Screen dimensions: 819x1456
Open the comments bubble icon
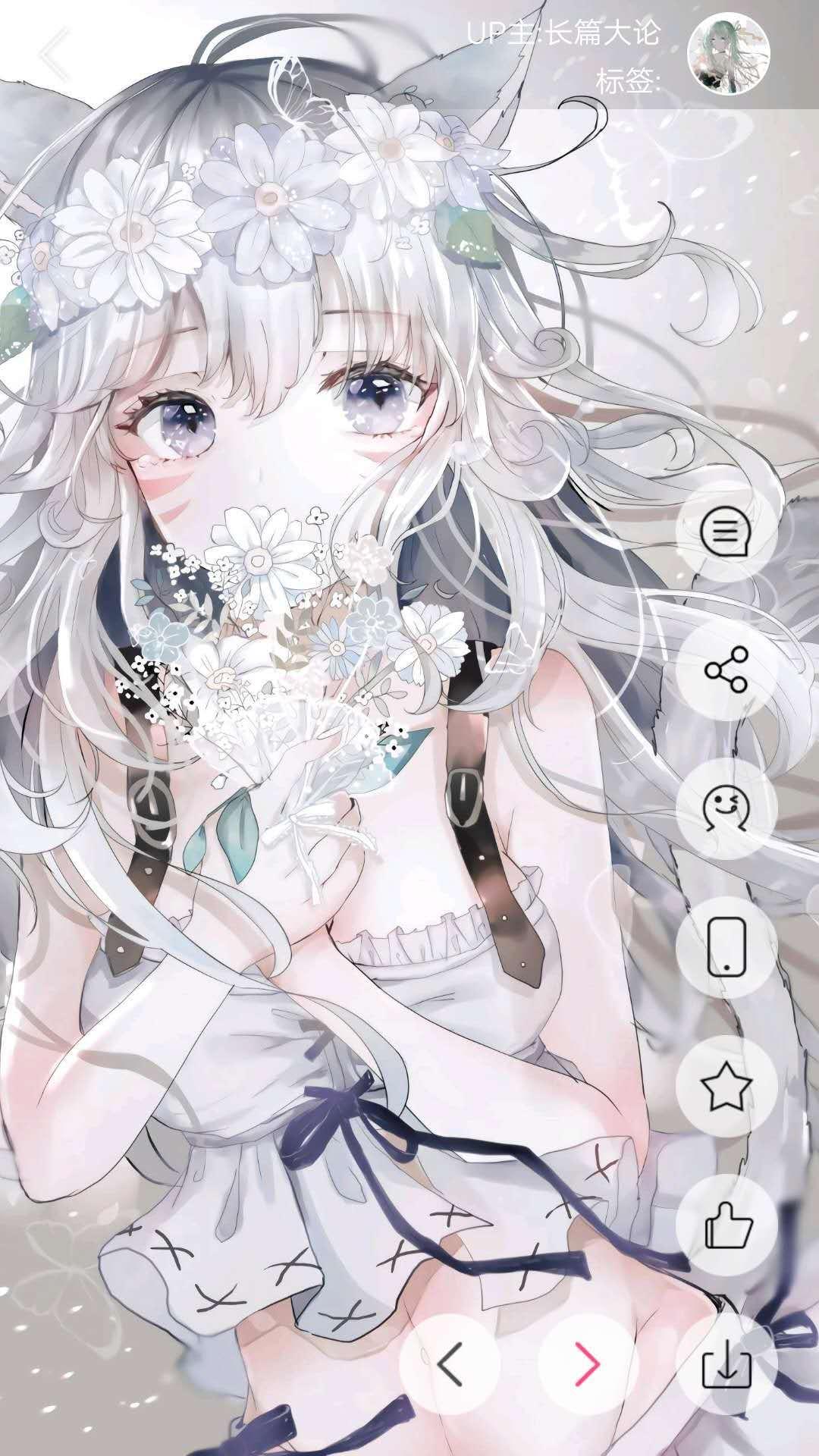coord(726,532)
